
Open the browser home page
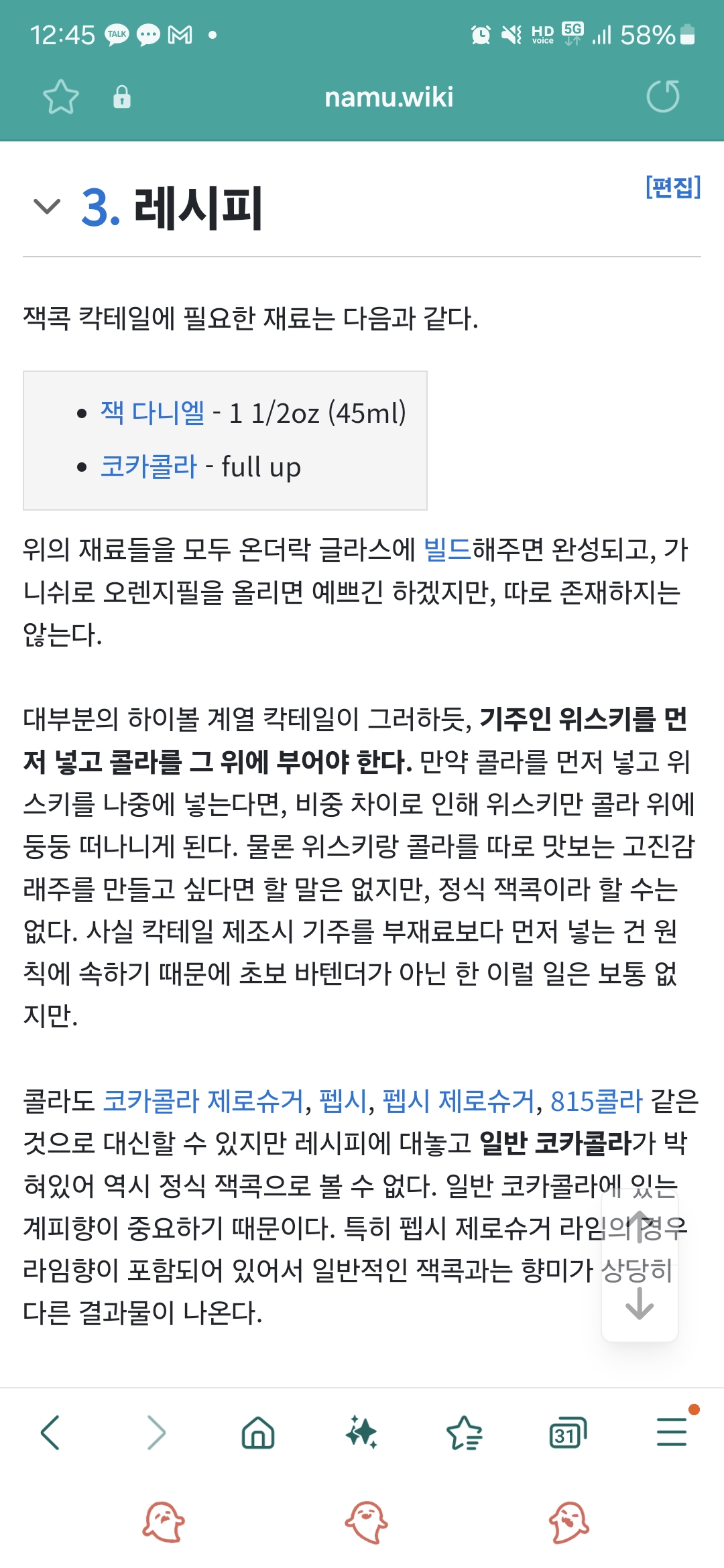(x=258, y=1433)
